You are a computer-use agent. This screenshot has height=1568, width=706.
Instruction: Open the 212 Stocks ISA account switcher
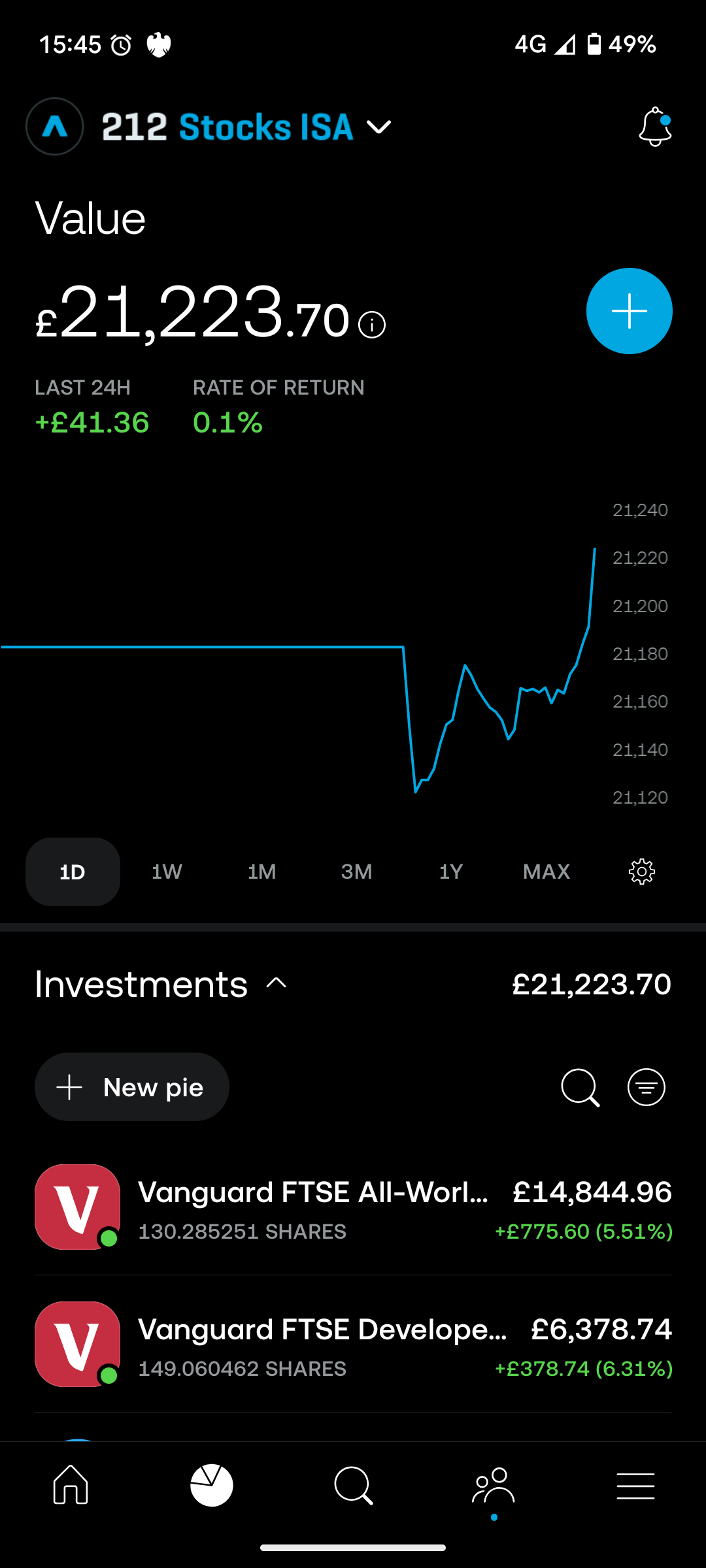pos(246,127)
